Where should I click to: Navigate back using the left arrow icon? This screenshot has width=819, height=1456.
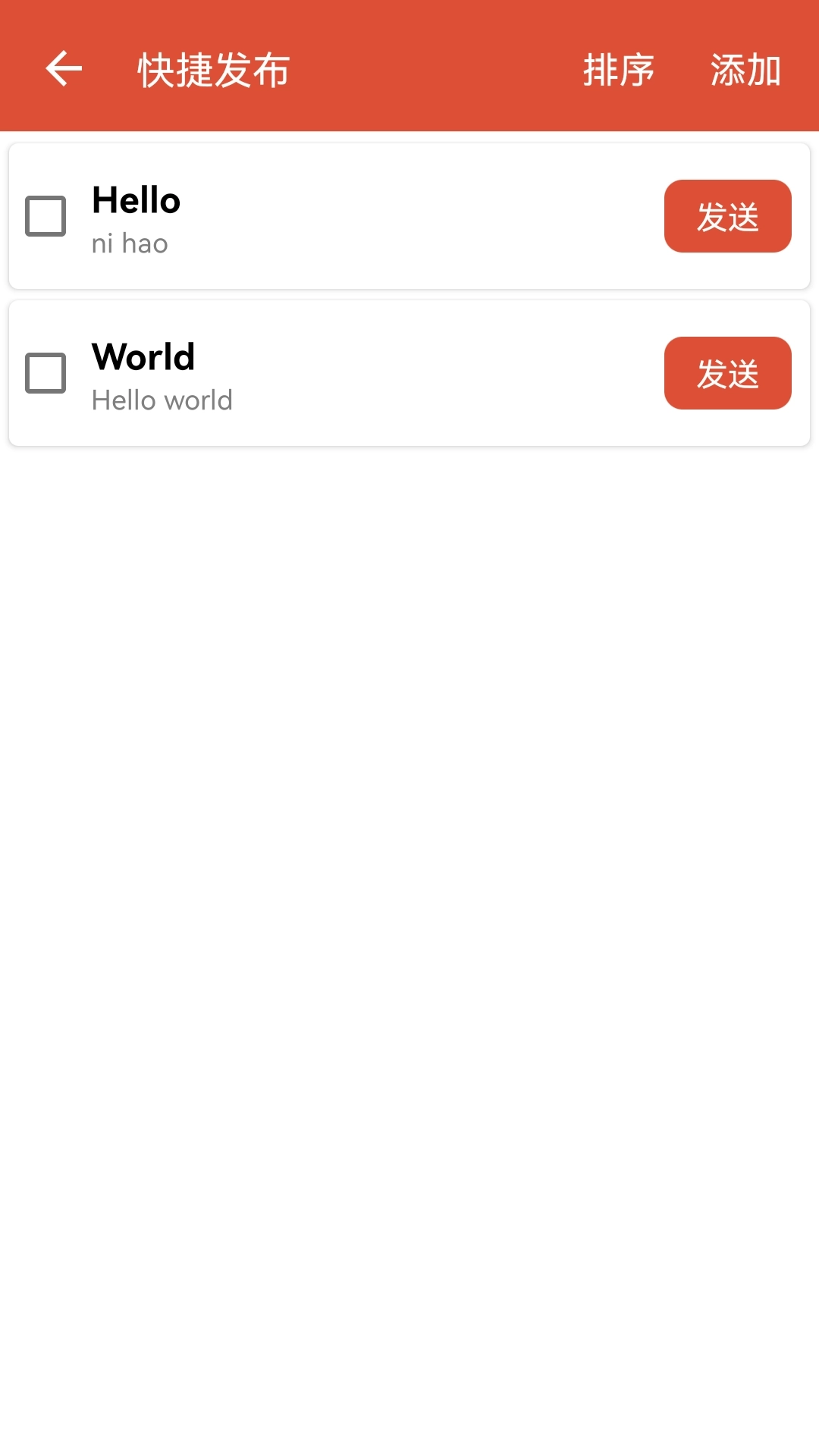coord(61,70)
